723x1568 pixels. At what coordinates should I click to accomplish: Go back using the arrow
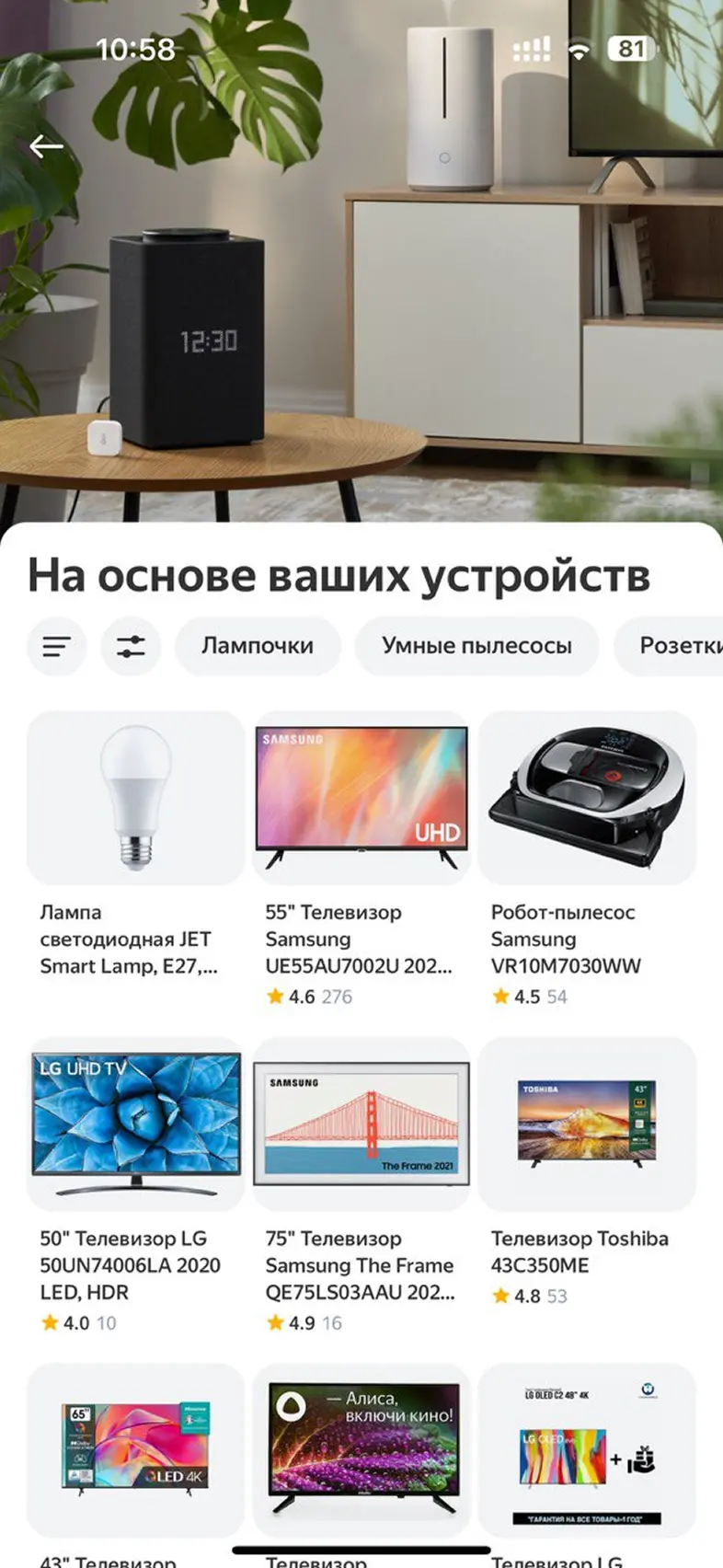coord(46,145)
